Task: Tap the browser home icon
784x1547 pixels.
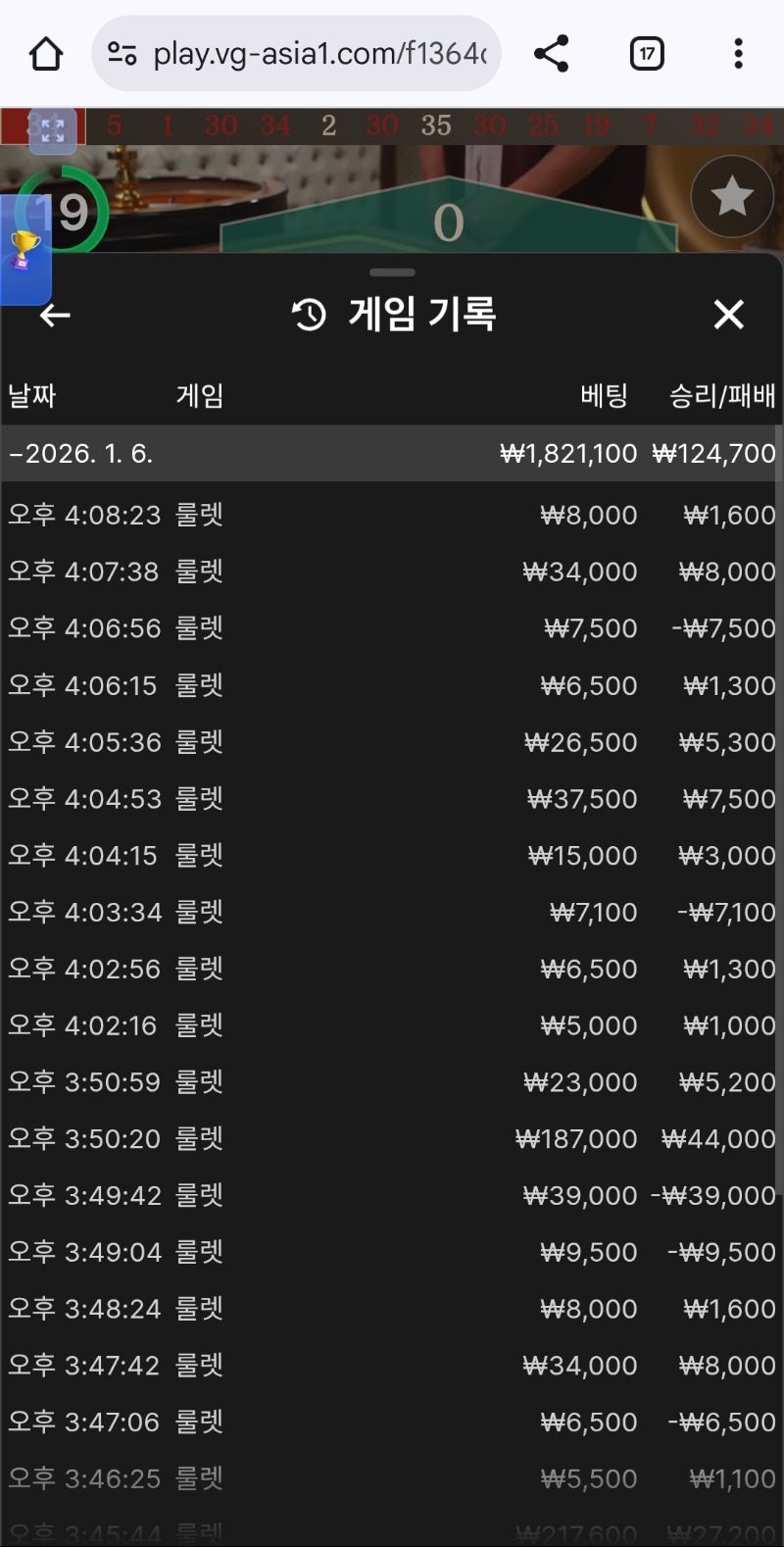Action: 46,53
